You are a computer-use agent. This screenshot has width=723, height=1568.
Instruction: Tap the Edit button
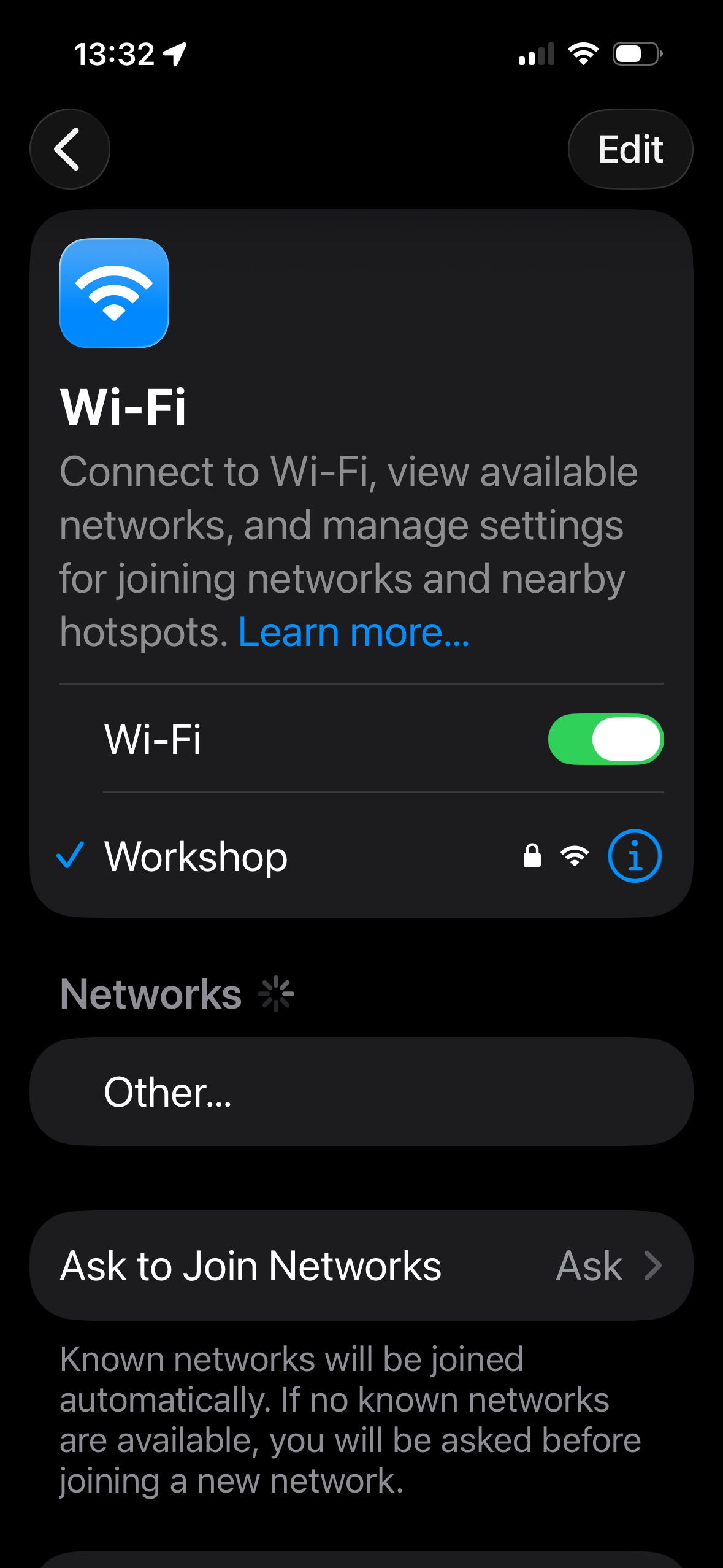[x=630, y=149]
